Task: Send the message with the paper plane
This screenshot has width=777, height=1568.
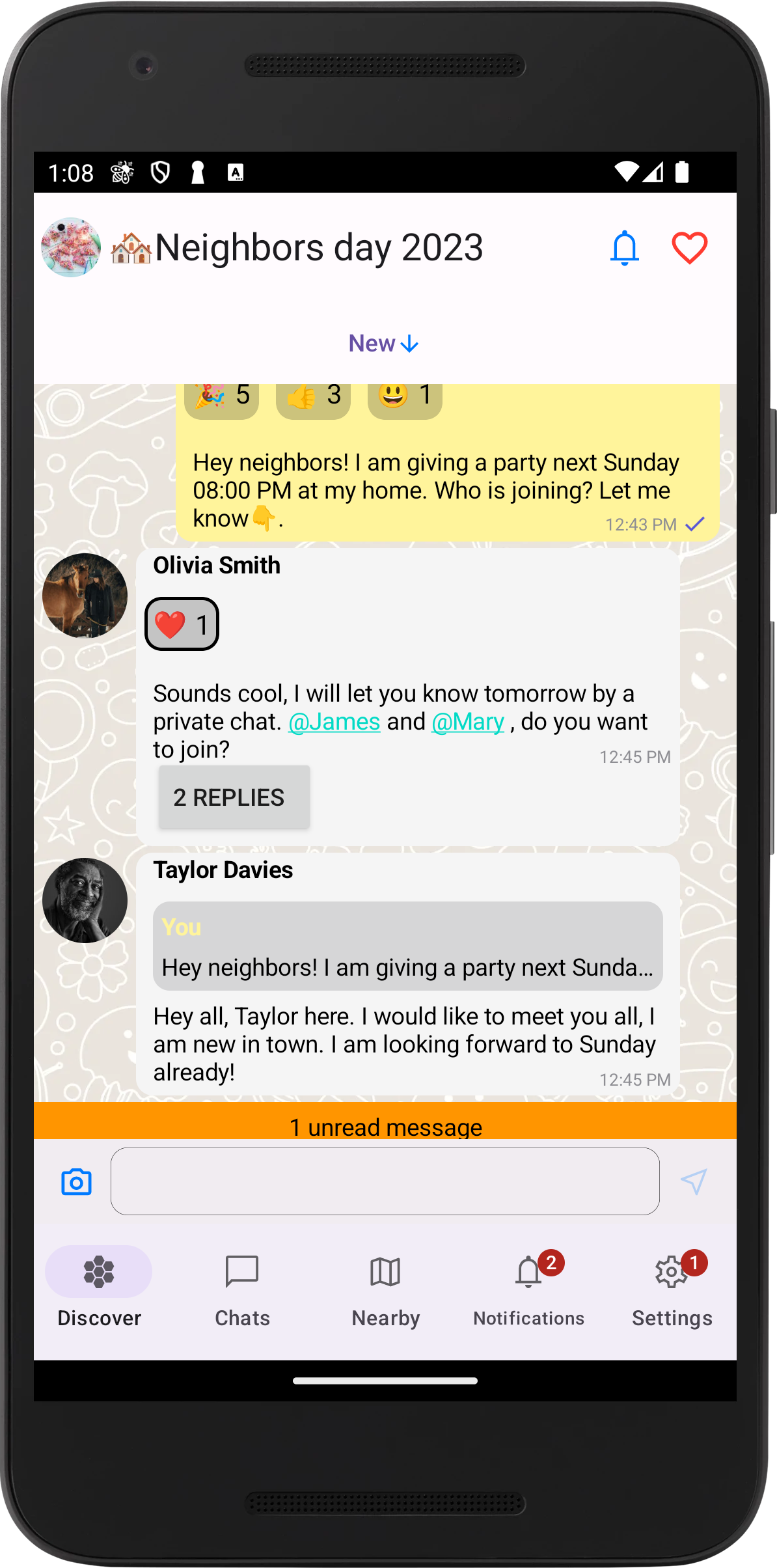Action: [694, 1182]
